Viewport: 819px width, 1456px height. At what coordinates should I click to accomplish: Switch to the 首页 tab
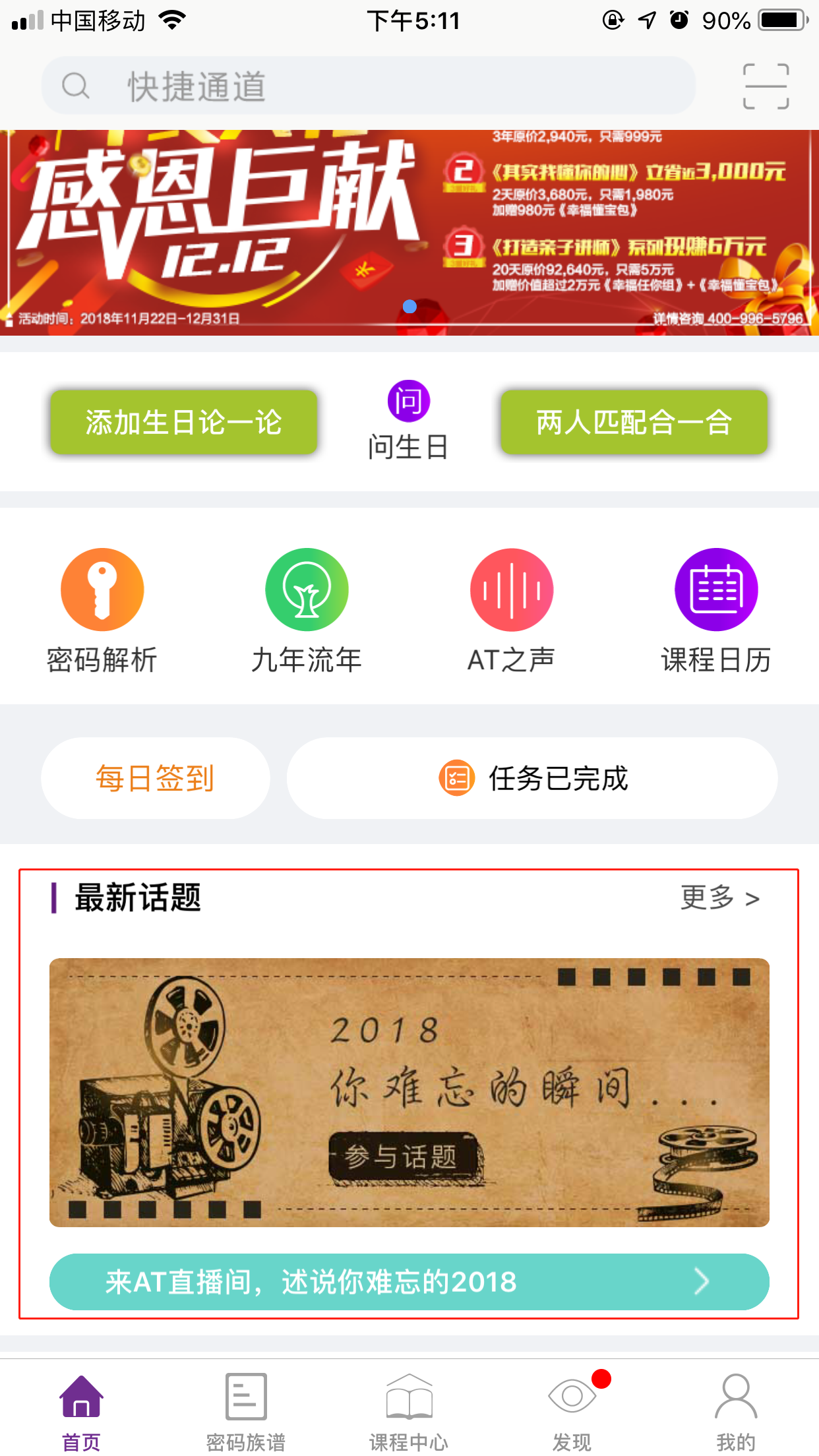pyautogui.click(x=81, y=1411)
